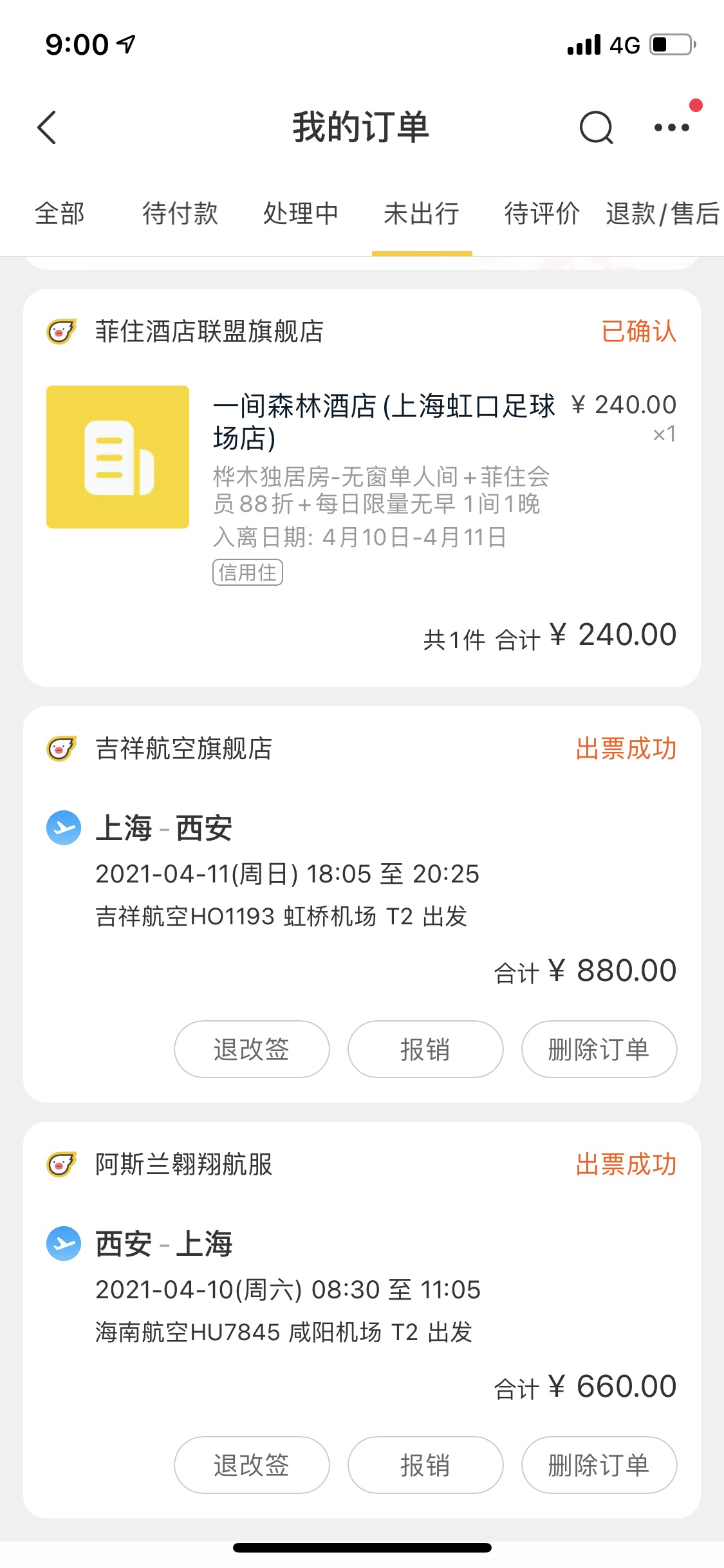The image size is (724, 1568).
Task: Visit the 吉祥航空旗舰店 store
Action: coord(183,749)
